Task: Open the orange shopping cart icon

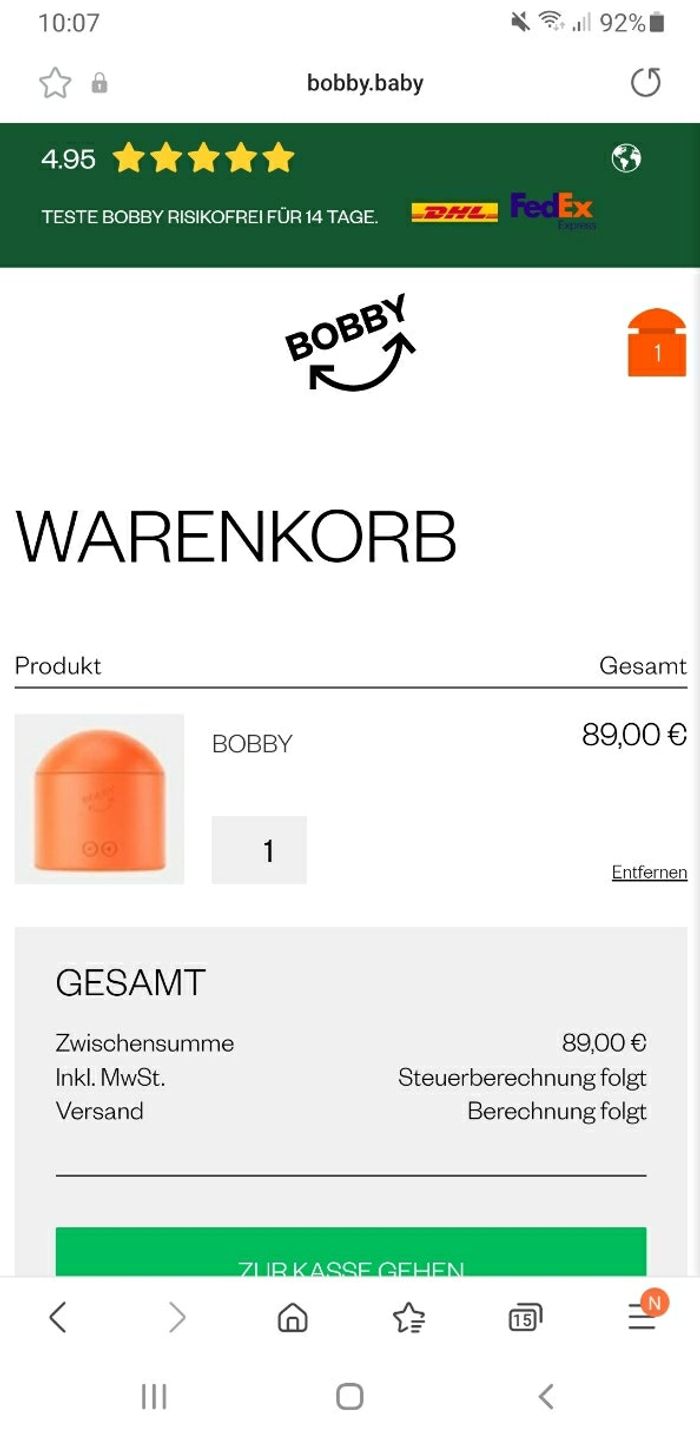Action: click(656, 343)
